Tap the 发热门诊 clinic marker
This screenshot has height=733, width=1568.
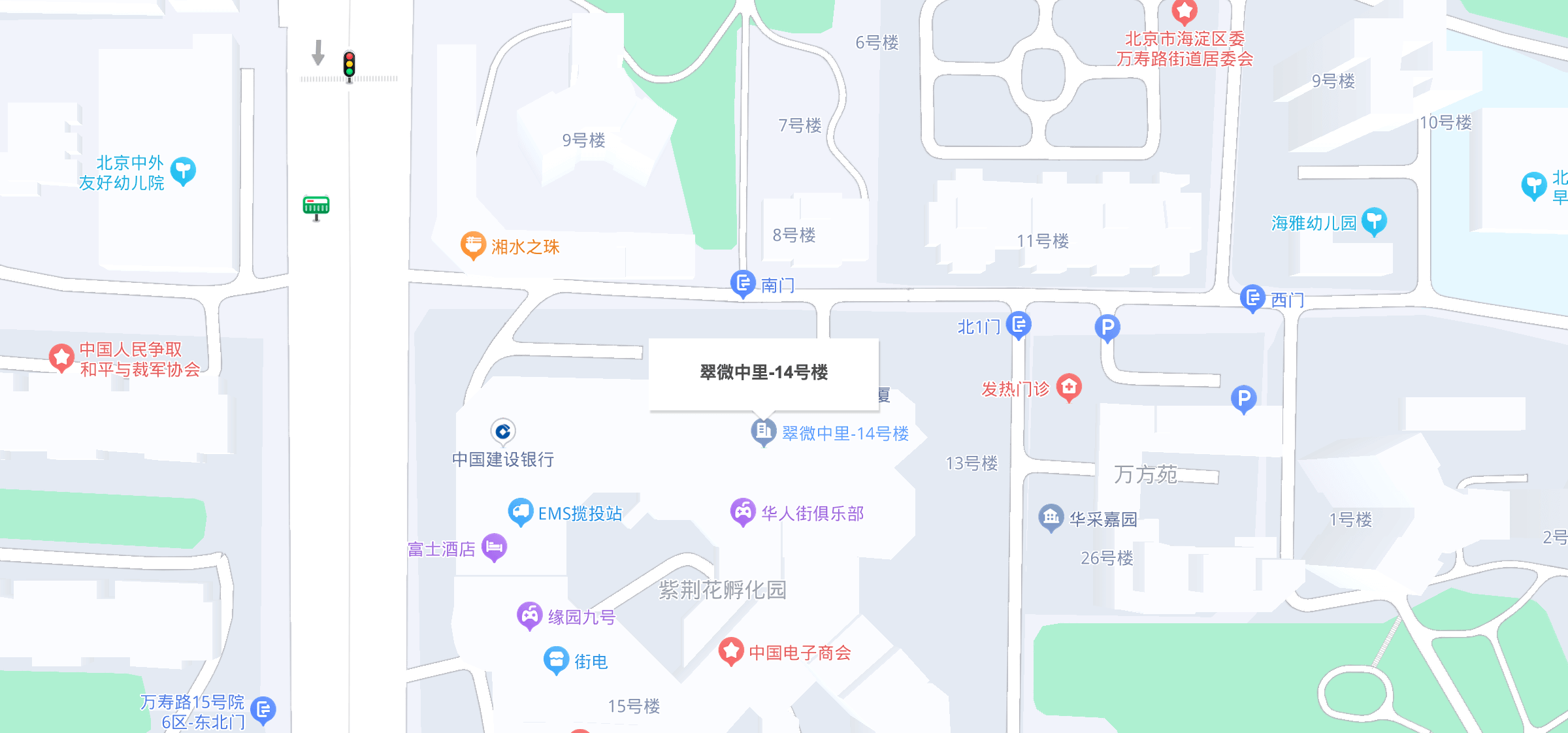coord(1069,387)
